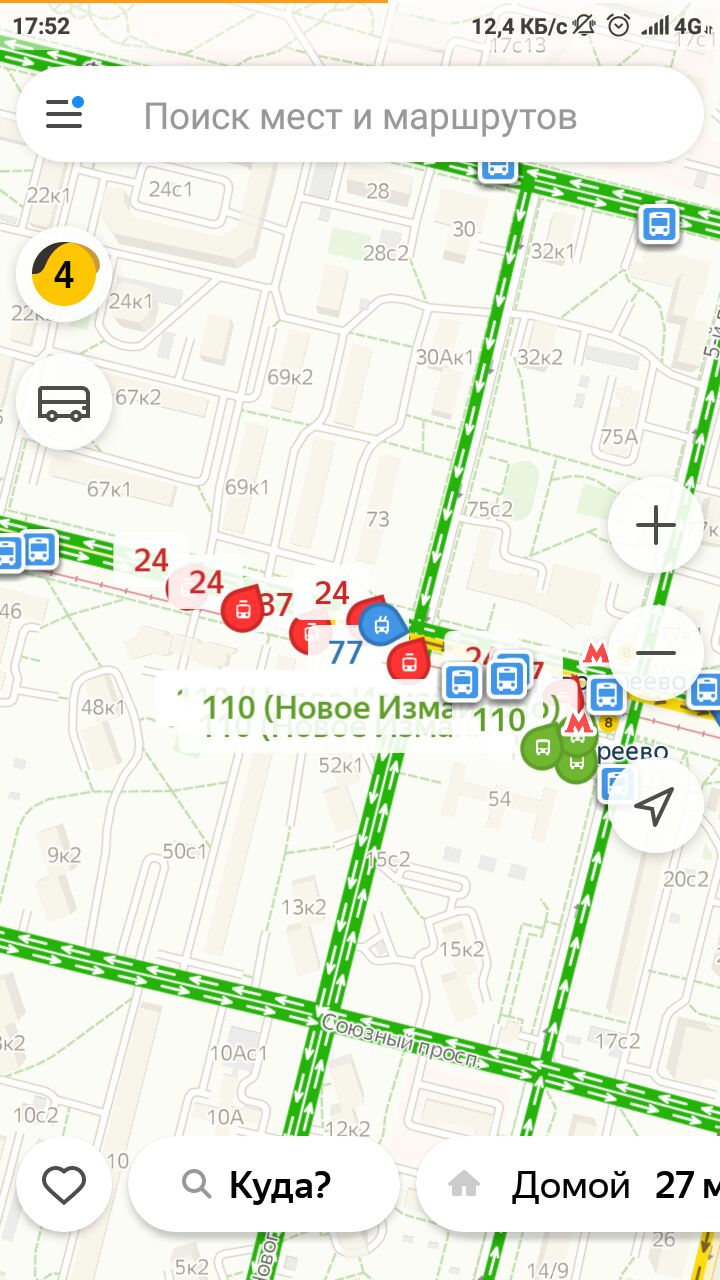Zoom out with the minus button
The width and height of the screenshot is (720, 1280).
[x=655, y=653]
